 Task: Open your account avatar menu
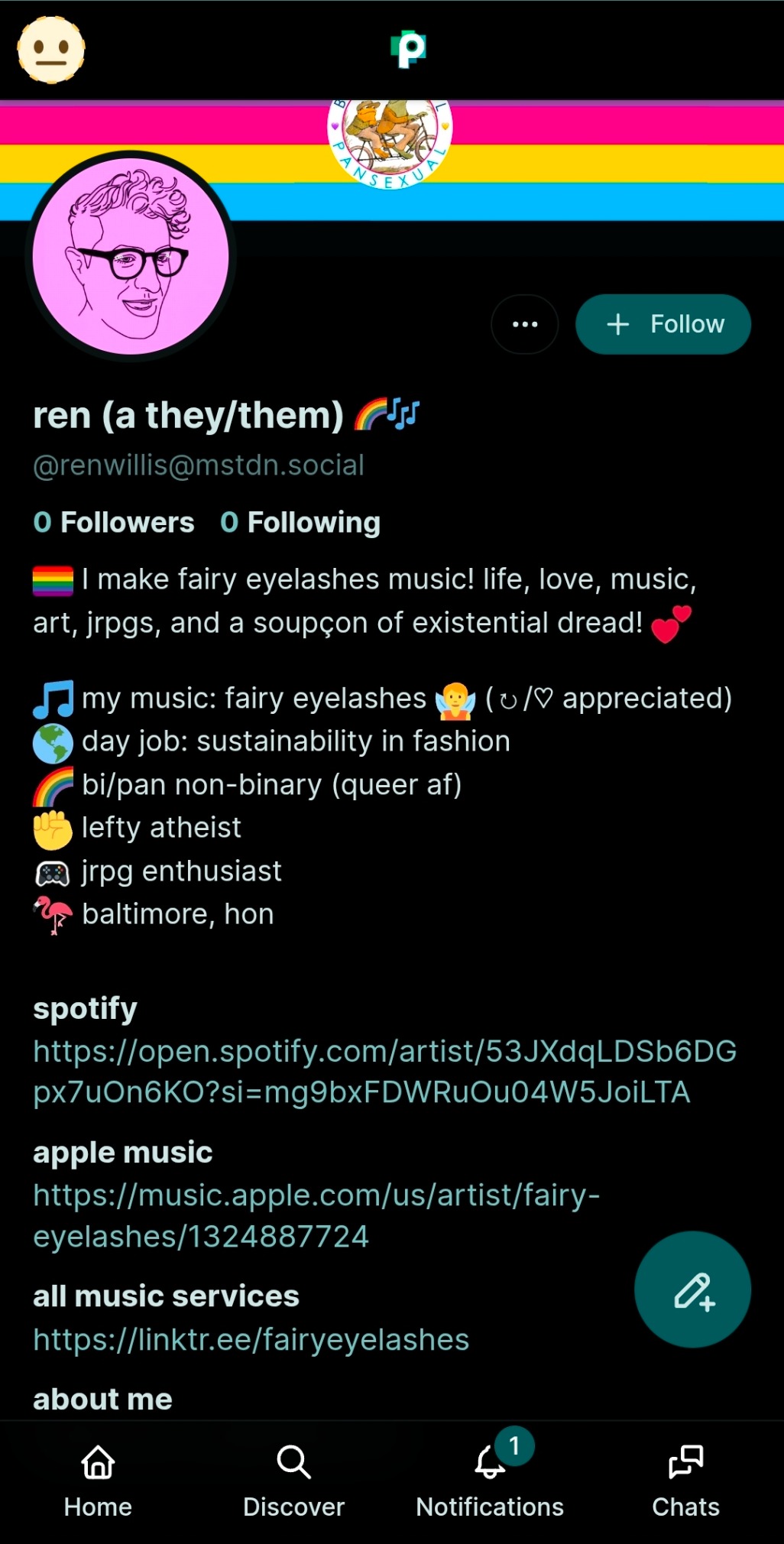coord(51,50)
